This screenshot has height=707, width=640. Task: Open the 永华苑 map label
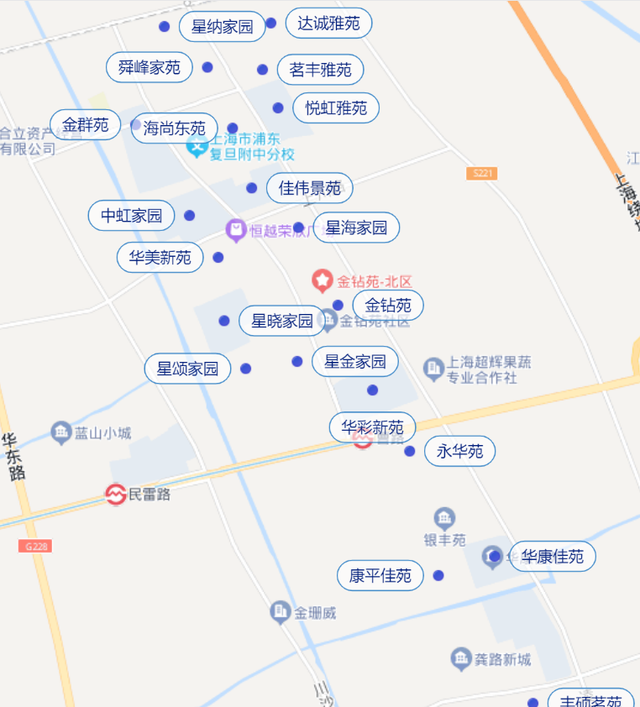(460, 452)
